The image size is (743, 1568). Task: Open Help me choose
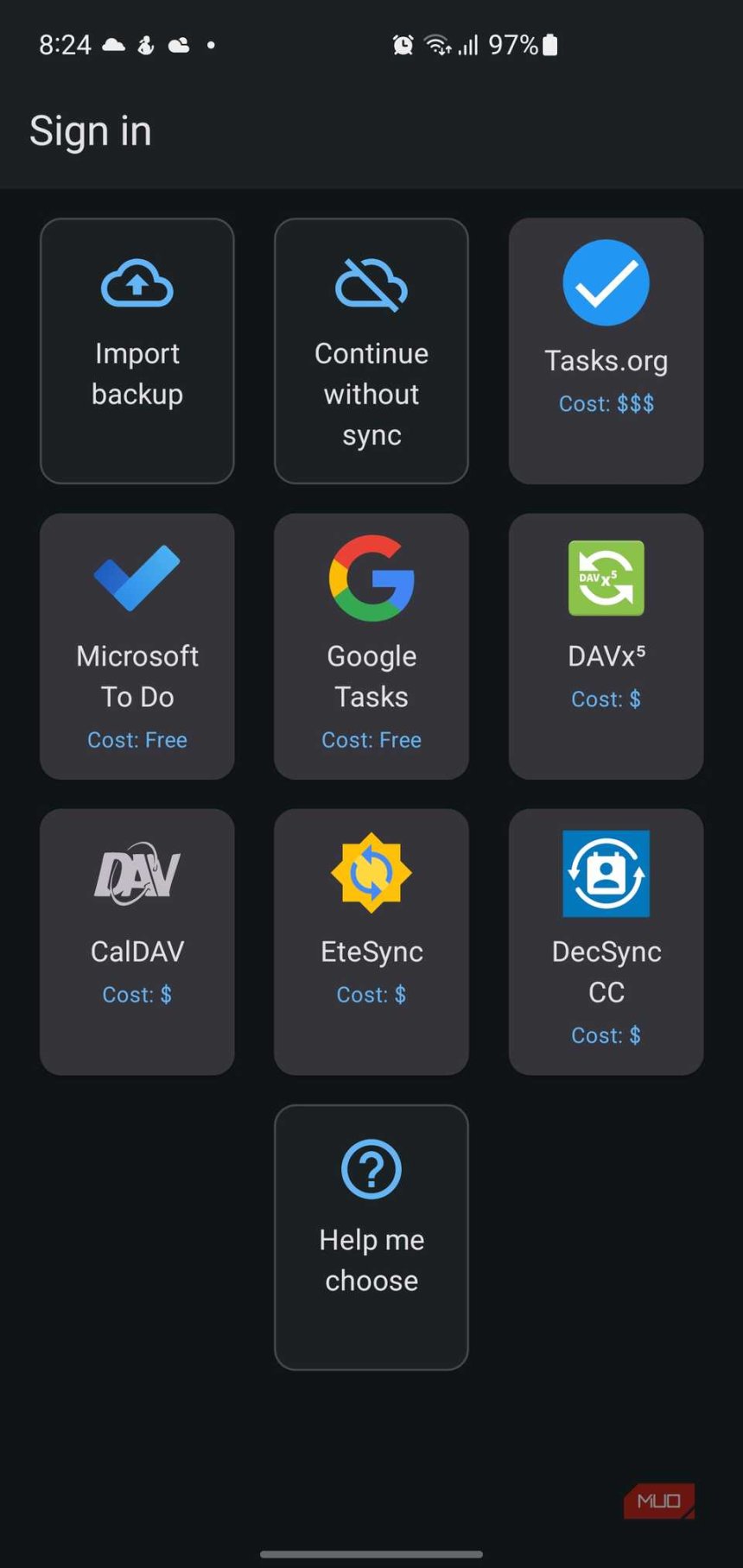coord(371,1236)
